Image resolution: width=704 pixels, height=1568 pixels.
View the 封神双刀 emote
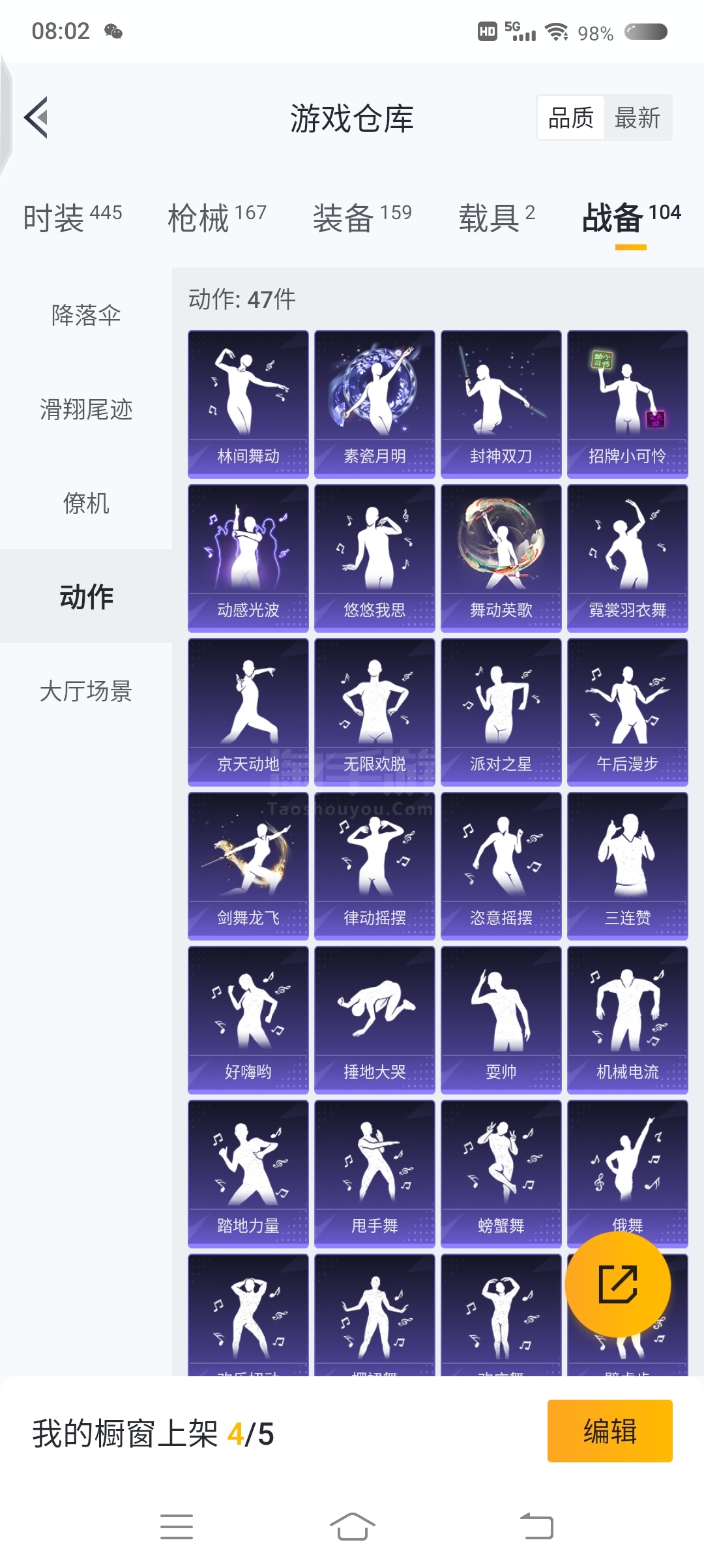[x=501, y=404]
